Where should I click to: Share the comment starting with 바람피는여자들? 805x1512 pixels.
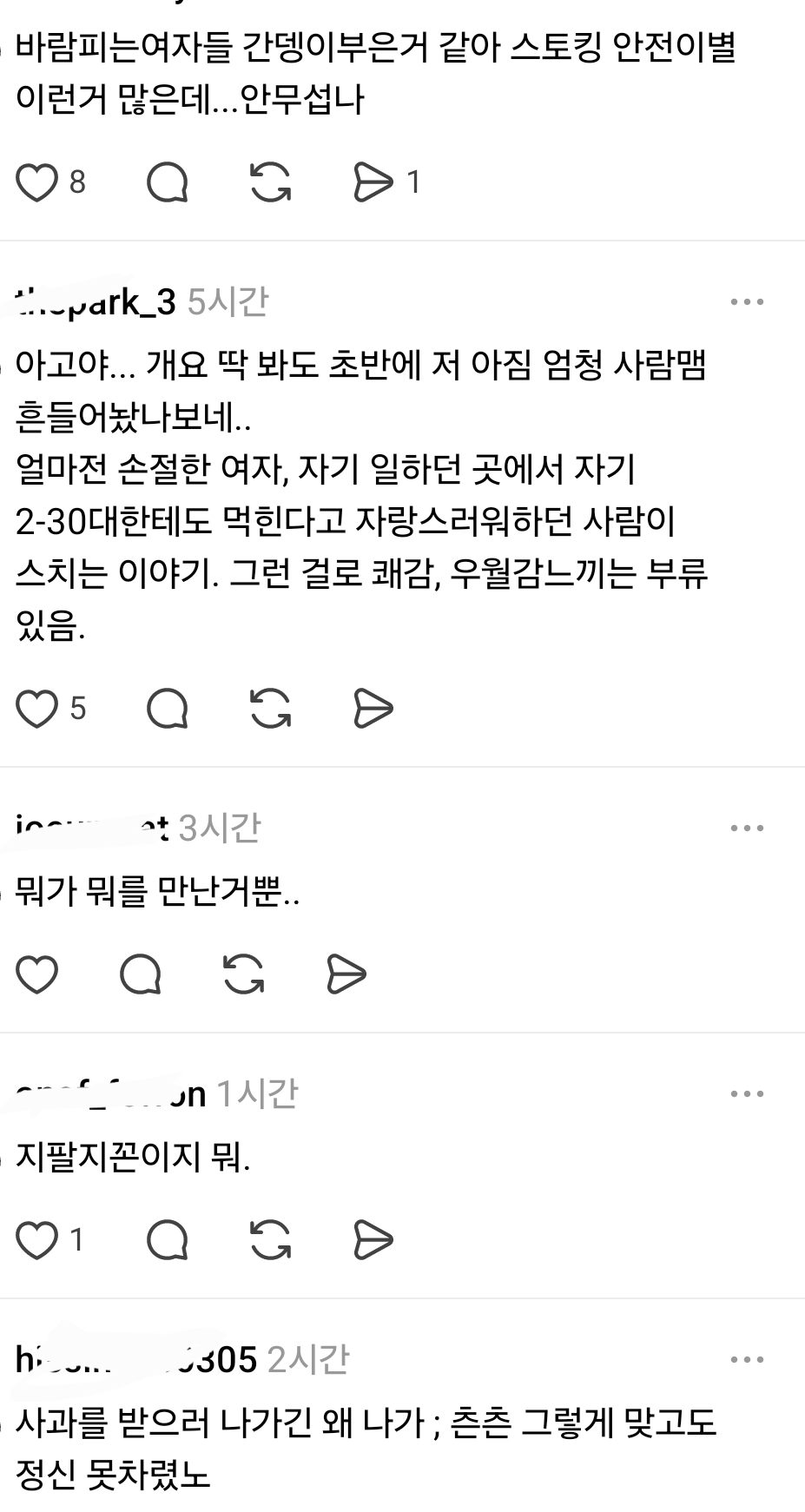[373, 182]
